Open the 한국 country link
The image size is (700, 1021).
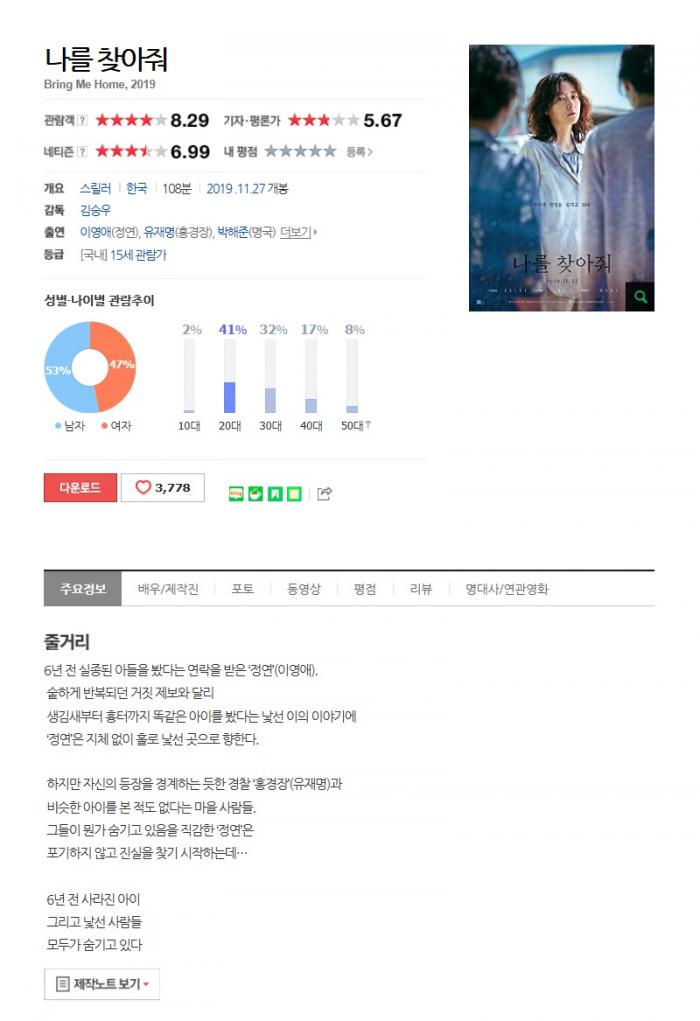pos(136,188)
